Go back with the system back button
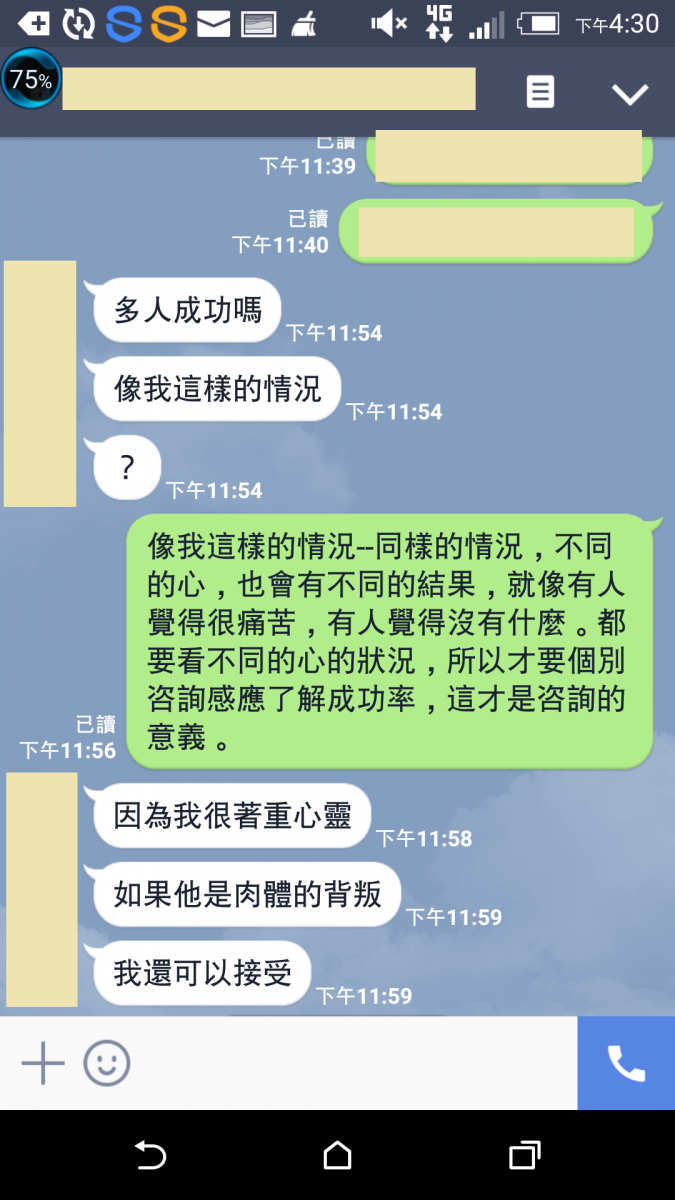This screenshot has height=1200, width=675. pos(150,1156)
